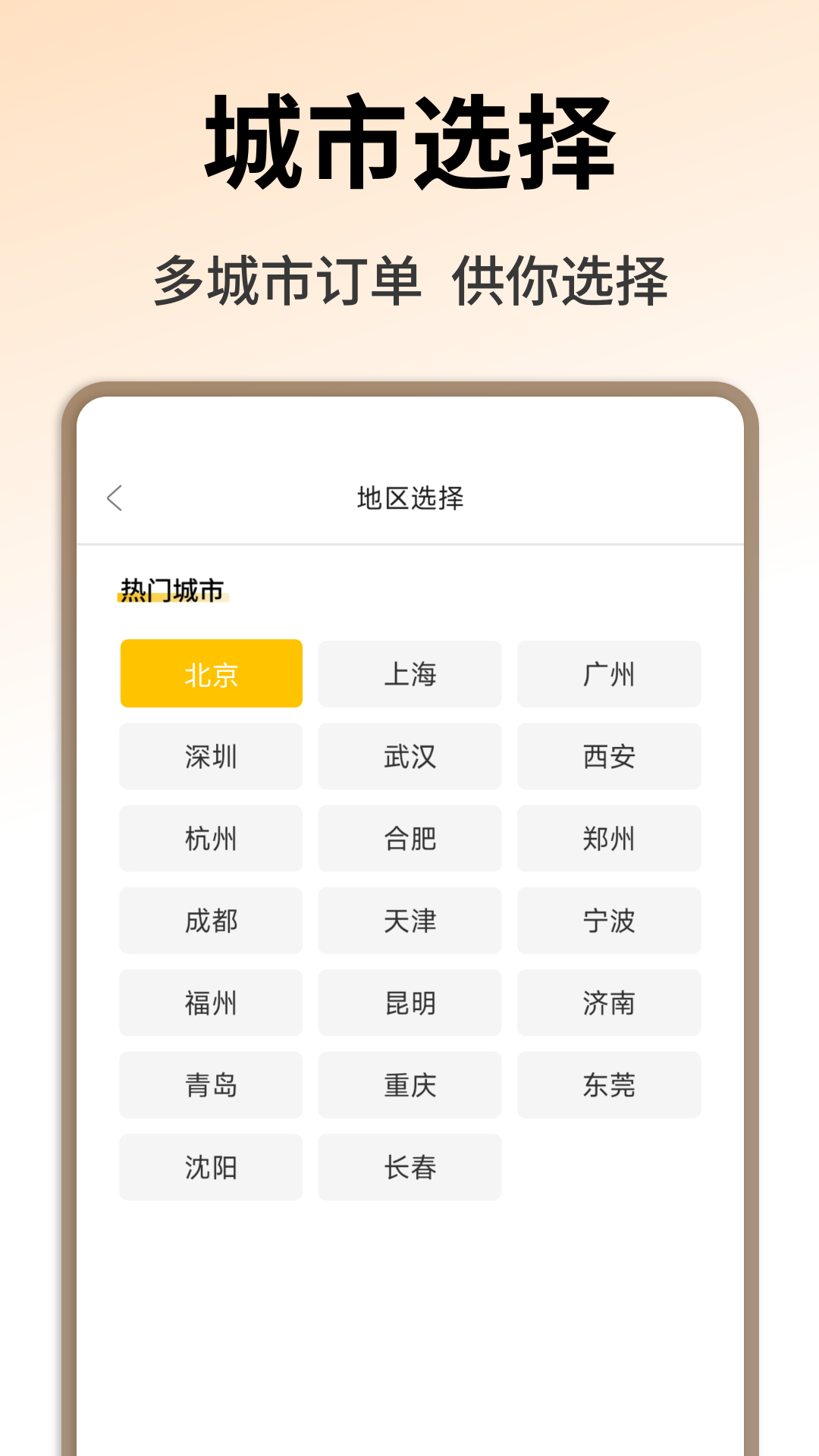The height and width of the screenshot is (1456, 819).
Task: Select 宁波 city button
Action: click(609, 921)
